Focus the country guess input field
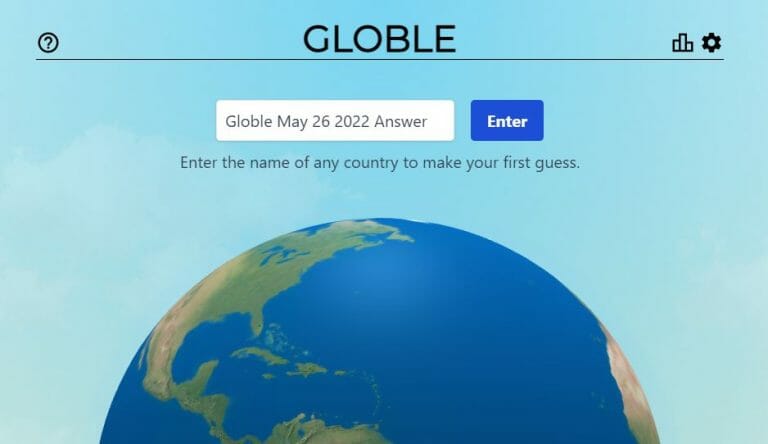 tap(335, 121)
